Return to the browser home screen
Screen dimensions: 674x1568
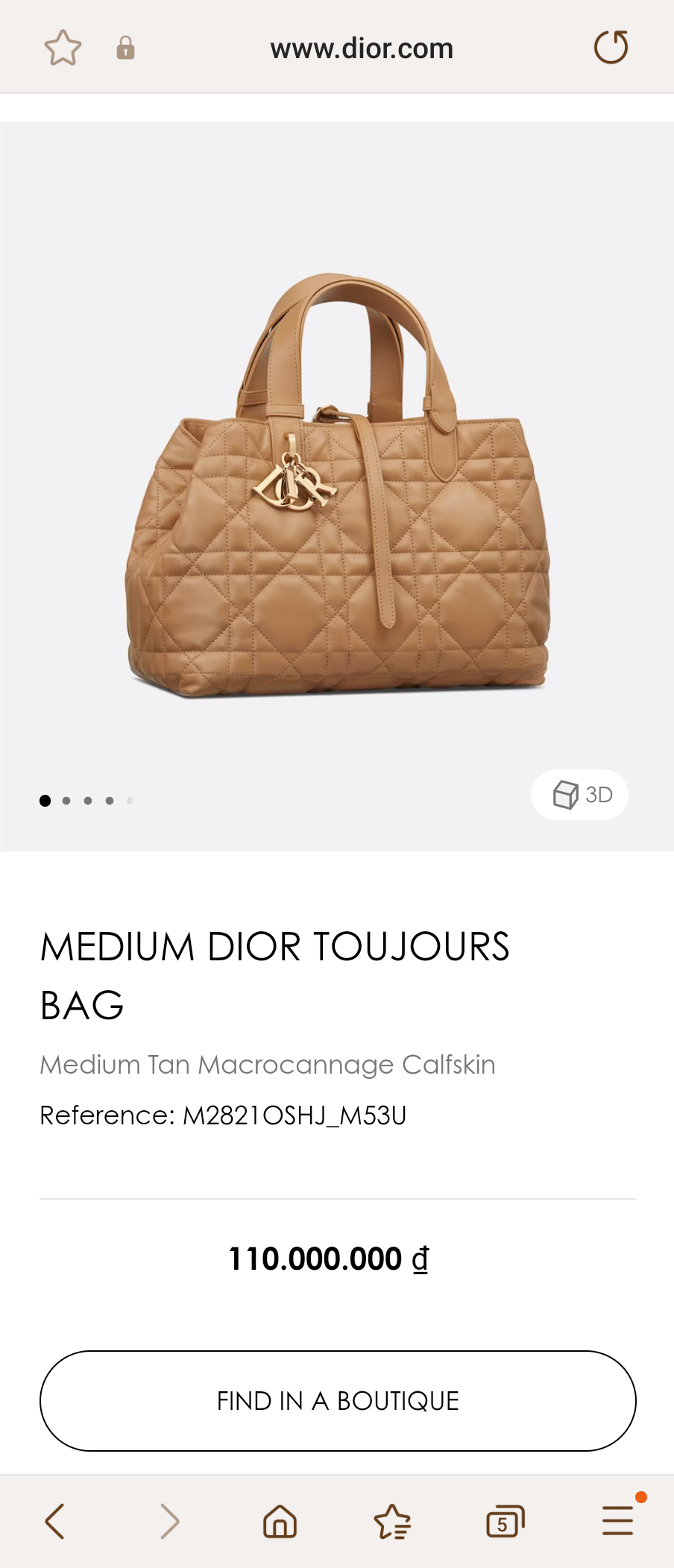(280, 1522)
